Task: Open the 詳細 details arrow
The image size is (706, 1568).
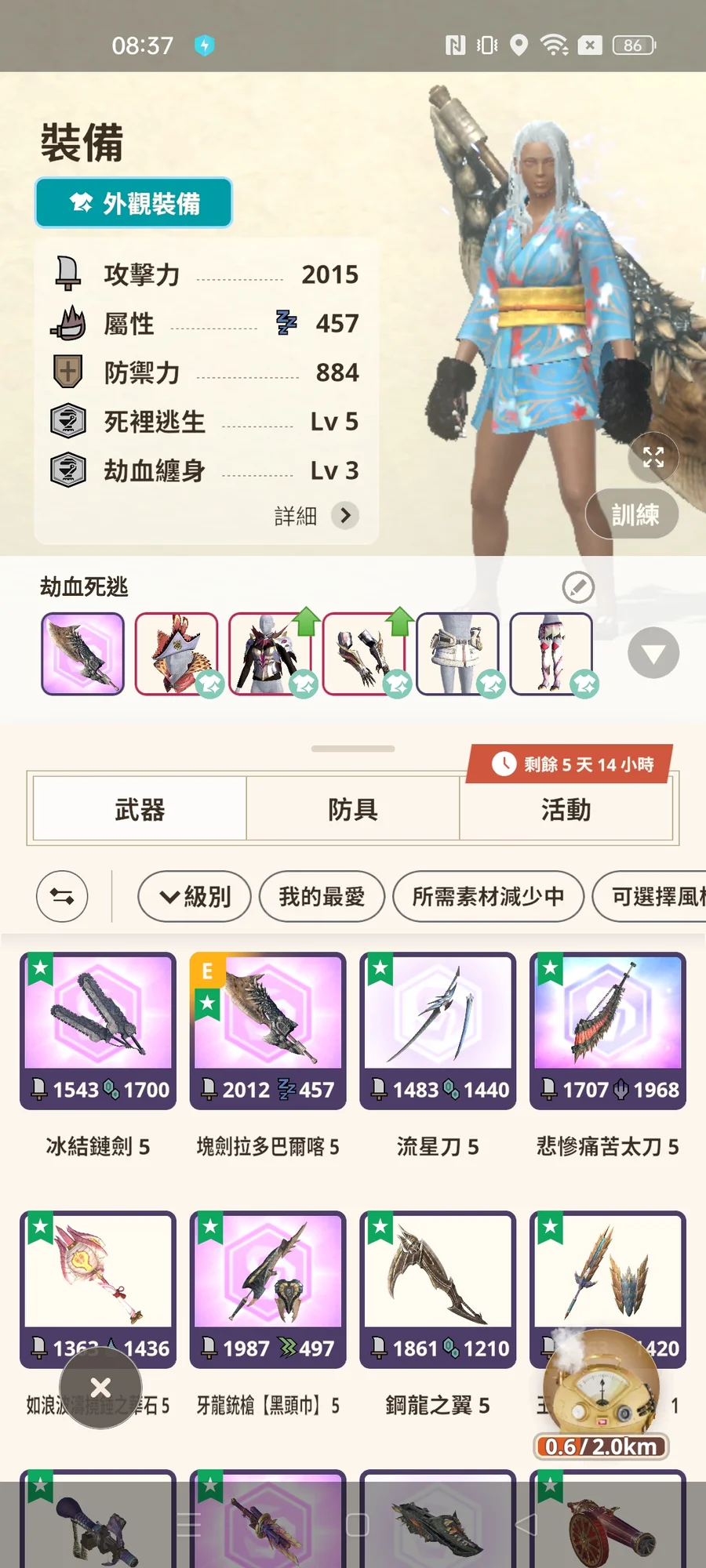Action: [x=345, y=515]
